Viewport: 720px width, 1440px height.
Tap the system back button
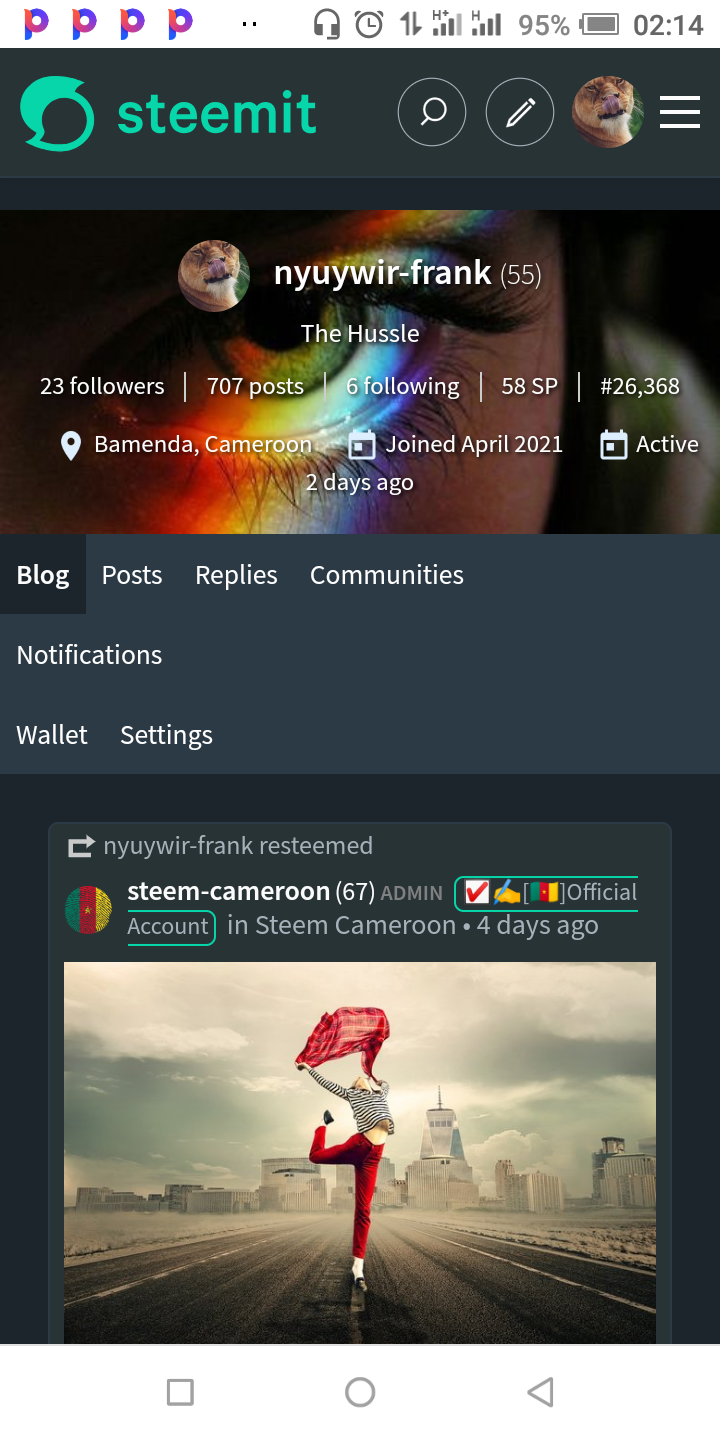540,1392
